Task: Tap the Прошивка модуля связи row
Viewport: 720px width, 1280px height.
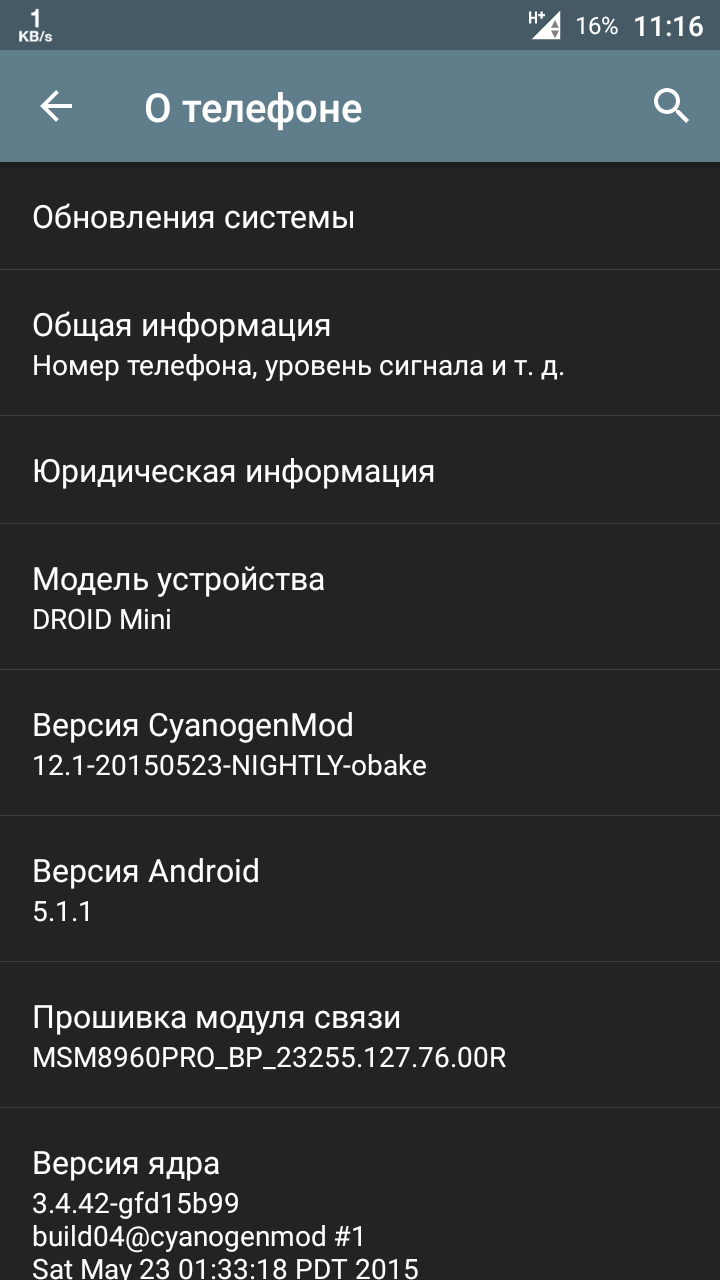Action: tap(360, 1035)
